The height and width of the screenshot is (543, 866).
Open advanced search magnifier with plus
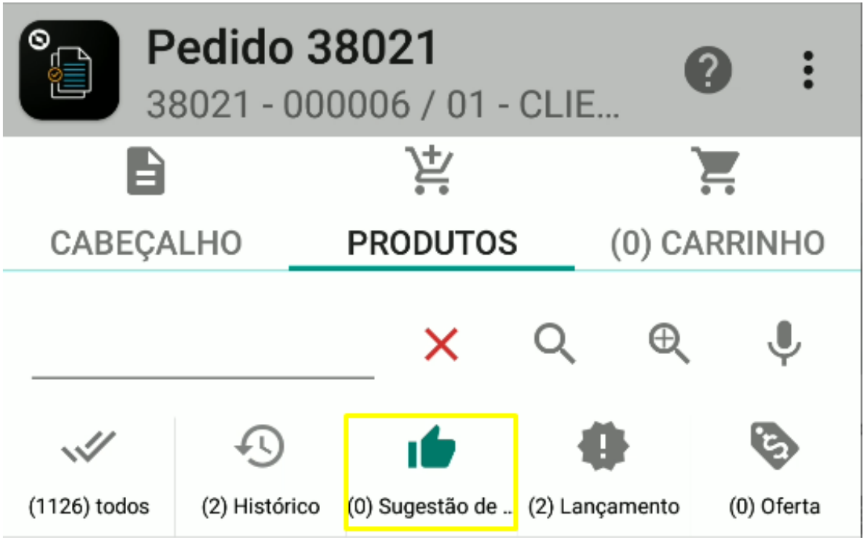click(x=669, y=345)
